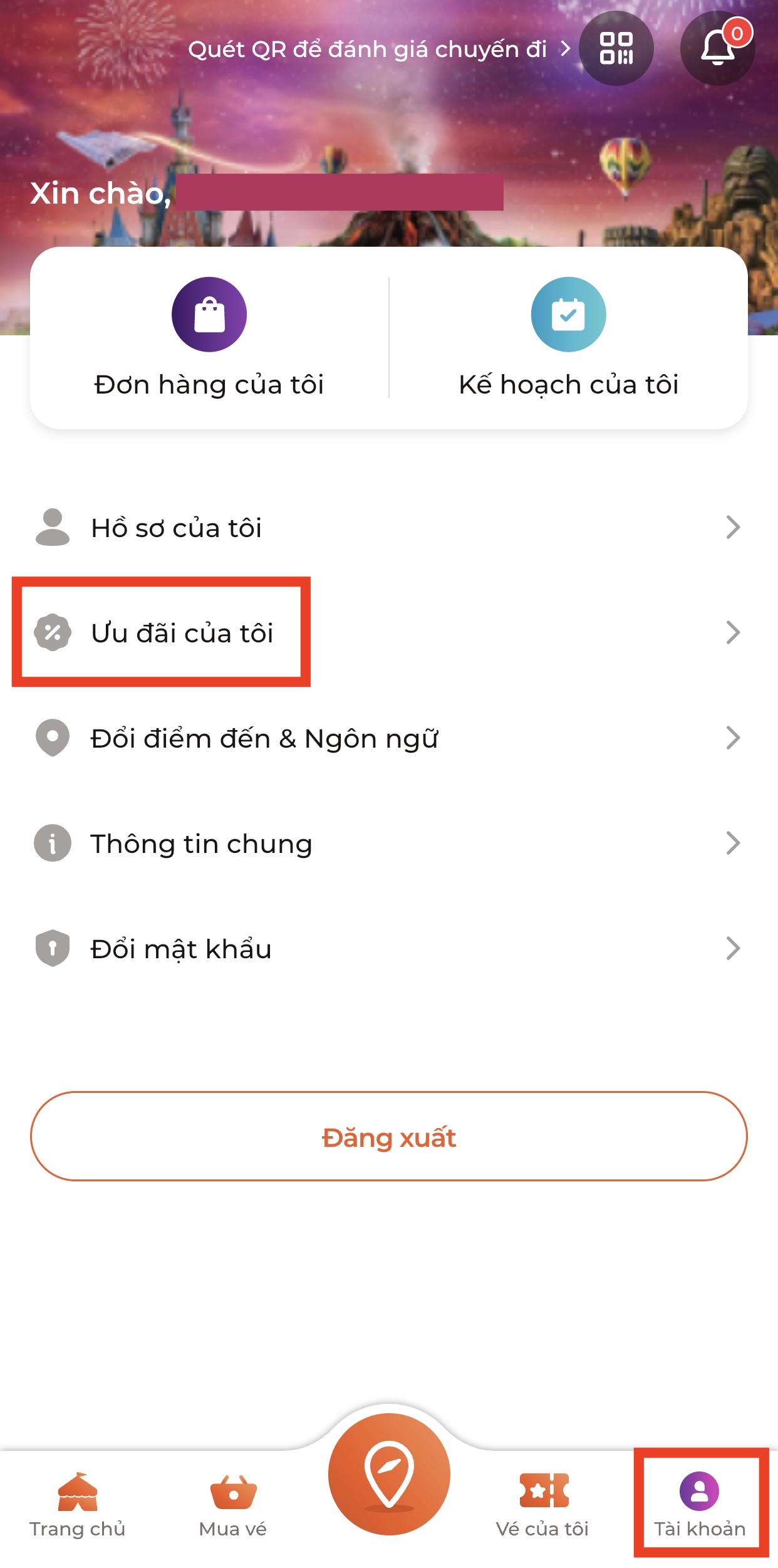Switch to the Trang chủ tab

click(x=78, y=1504)
